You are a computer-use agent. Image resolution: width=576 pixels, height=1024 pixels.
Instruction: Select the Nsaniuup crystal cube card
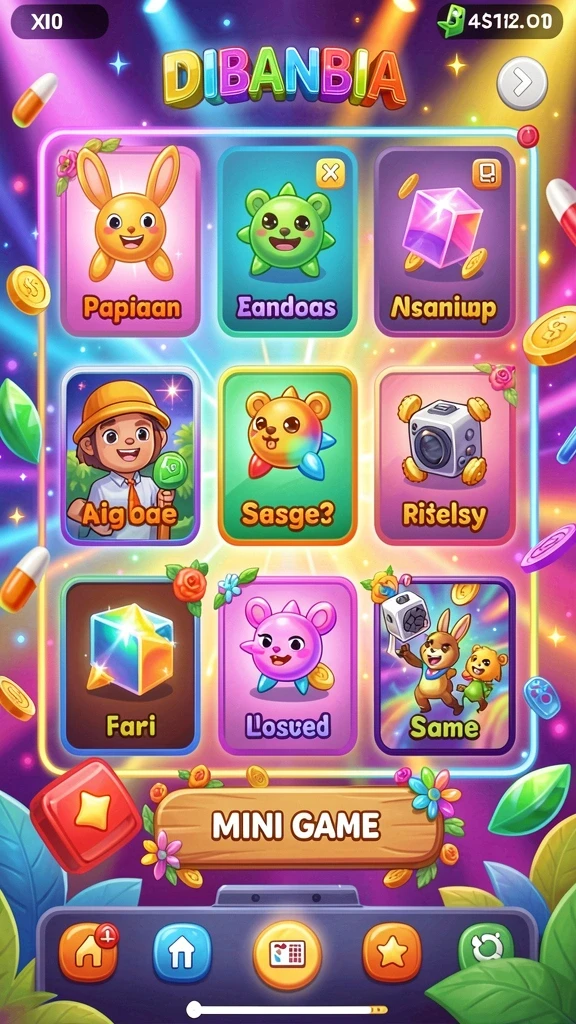coord(445,241)
